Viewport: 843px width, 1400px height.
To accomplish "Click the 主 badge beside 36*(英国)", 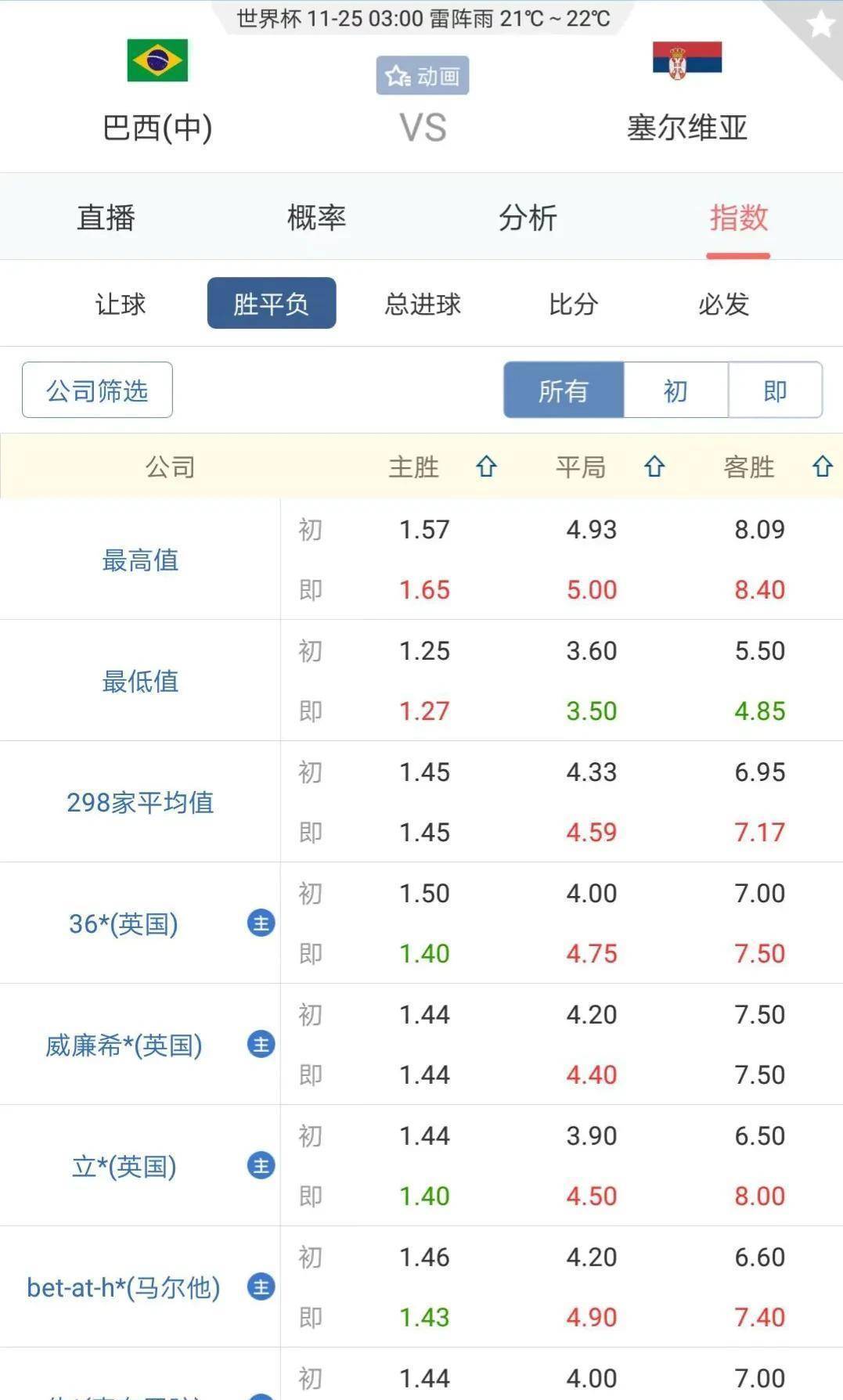I will pyautogui.click(x=260, y=923).
